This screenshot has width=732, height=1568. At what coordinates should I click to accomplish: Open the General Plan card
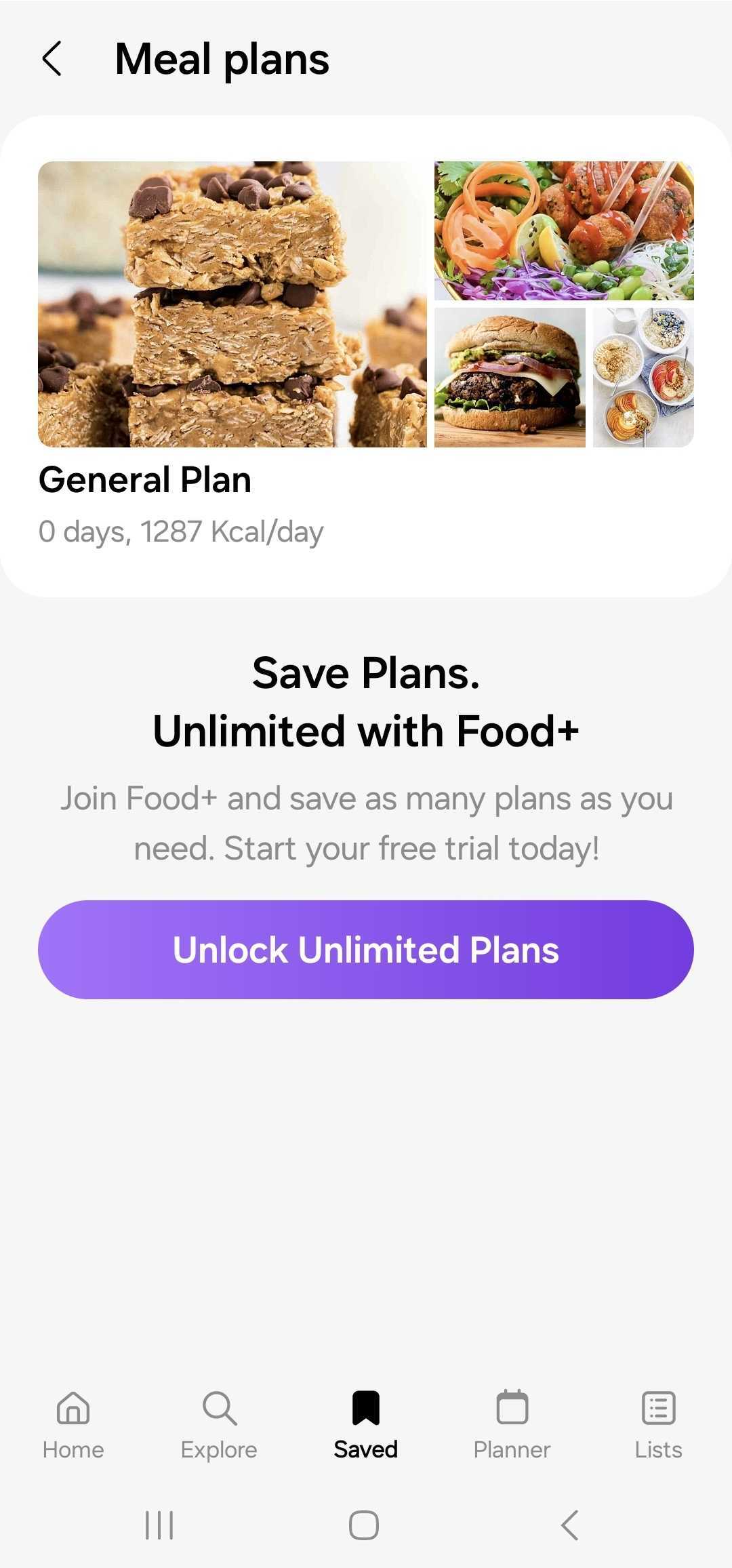pos(366,356)
